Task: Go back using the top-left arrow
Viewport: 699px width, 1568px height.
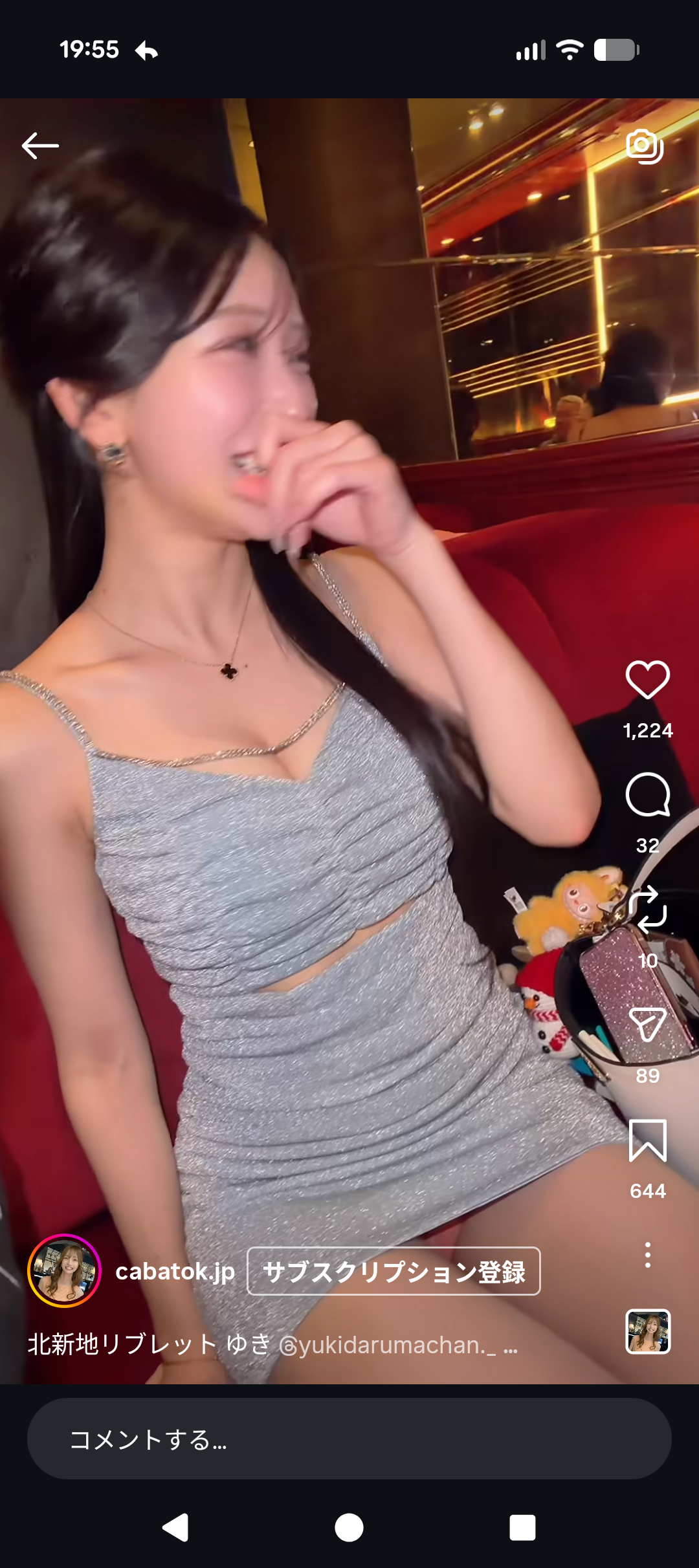Action: click(40, 146)
